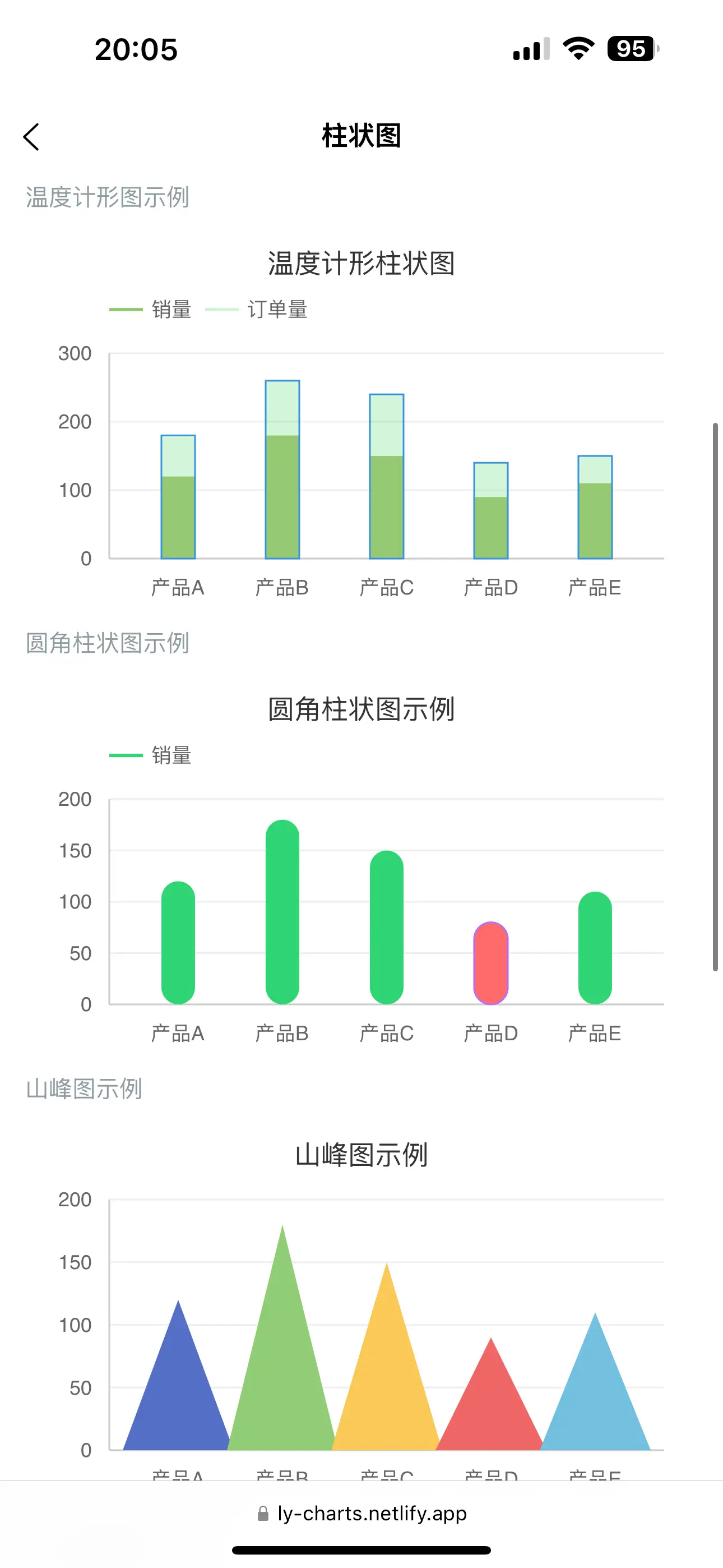Tap the 产品B bar in the thermometer chart
This screenshot has height=1568, width=723.
click(x=282, y=469)
